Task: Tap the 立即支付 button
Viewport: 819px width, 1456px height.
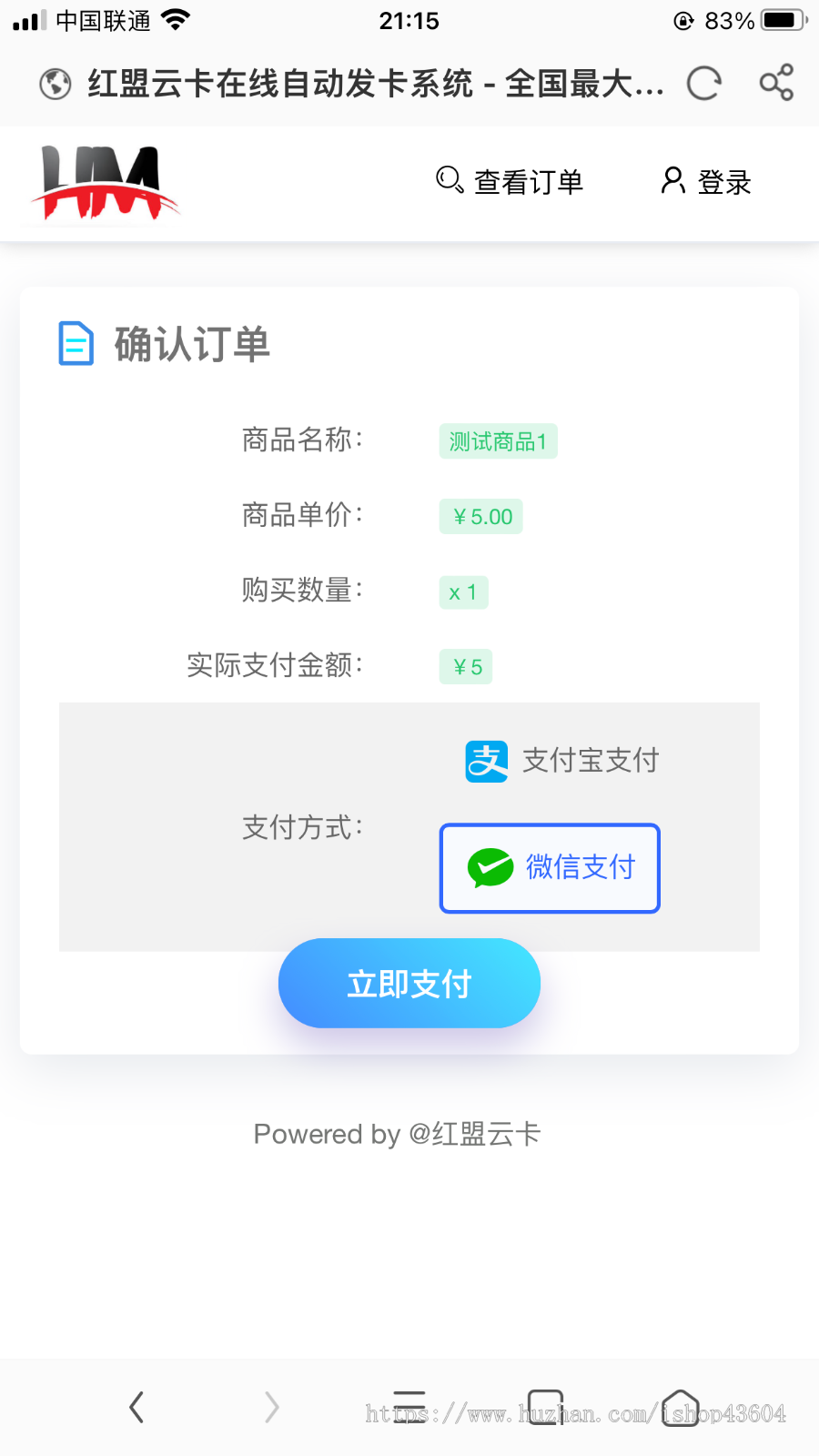Action: (409, 984)
